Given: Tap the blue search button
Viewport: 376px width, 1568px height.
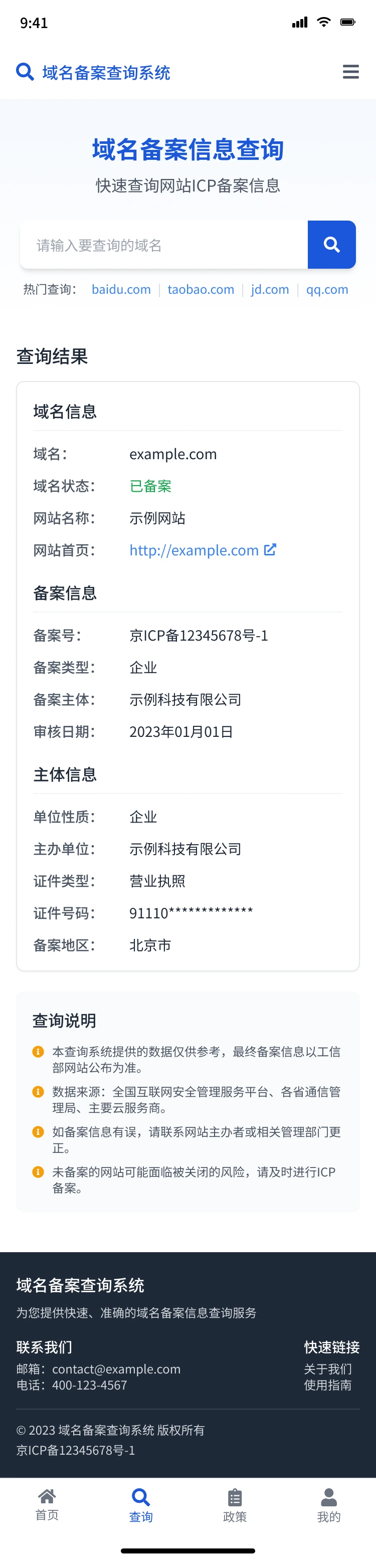Looking at the screenshot, I should click(x=331, y=245).
